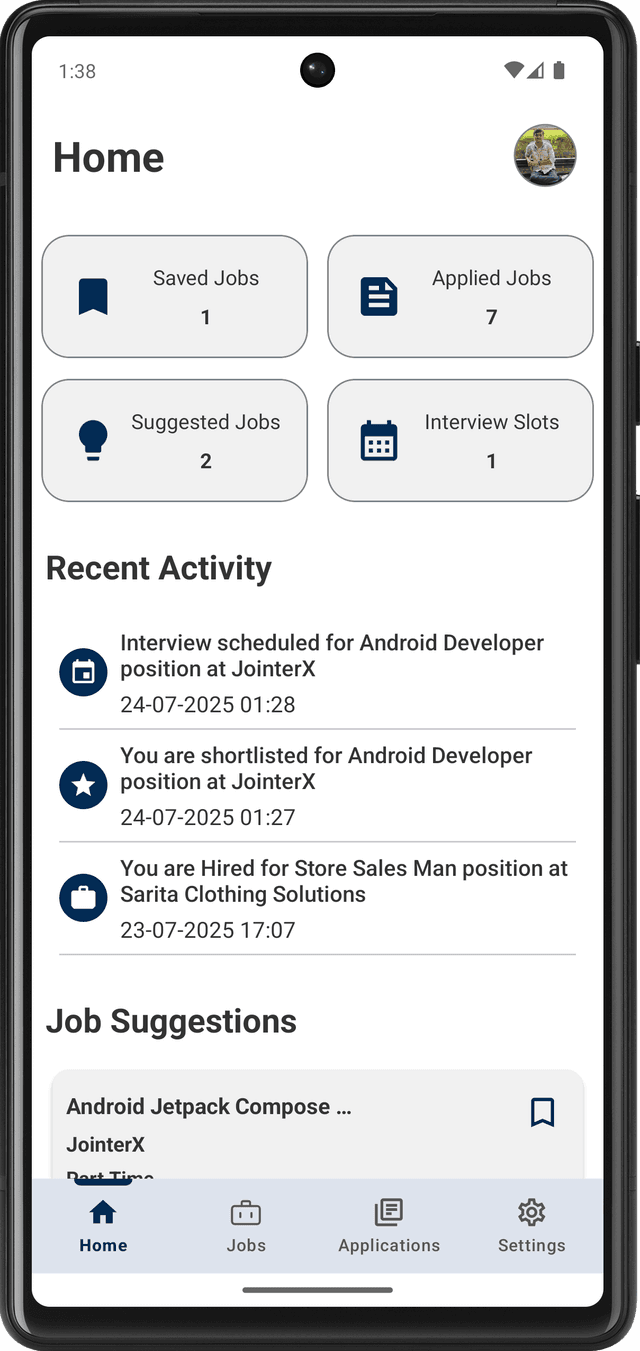Open the Hired for Store Sales Man activity

[317, 899]
